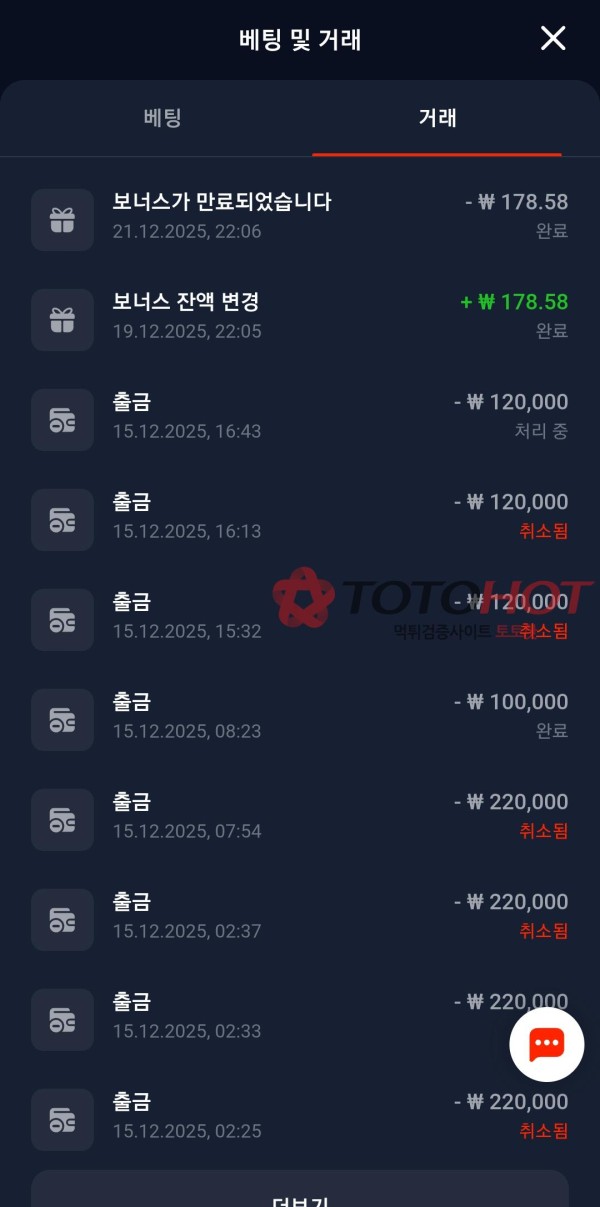View the 출금 entry from 08:23
Viewport: 600px width, 1207px height.
[x=300, y=717]
